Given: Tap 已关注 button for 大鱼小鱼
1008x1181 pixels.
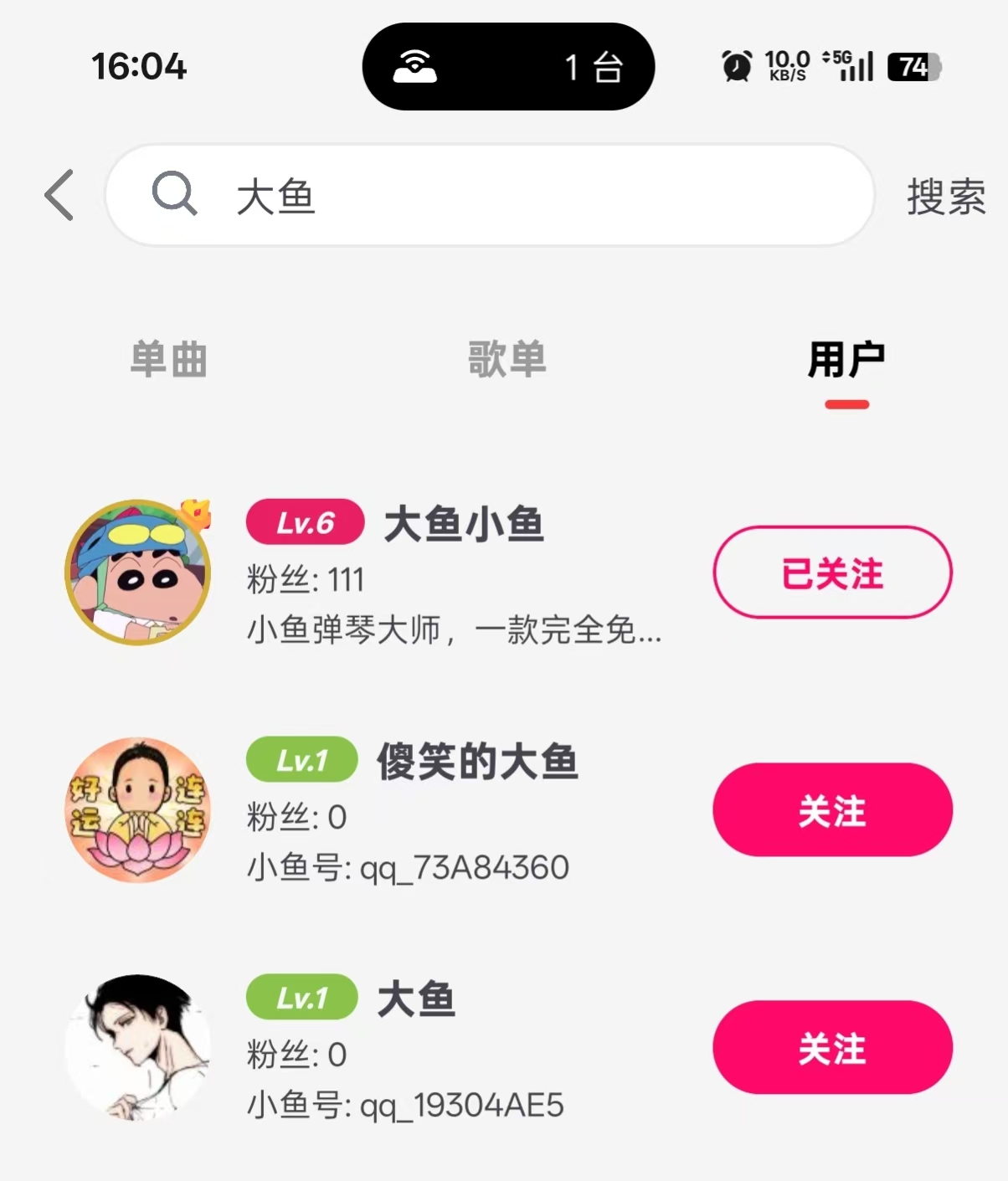Looking at the screenshot, I should [x=831, y=572].
